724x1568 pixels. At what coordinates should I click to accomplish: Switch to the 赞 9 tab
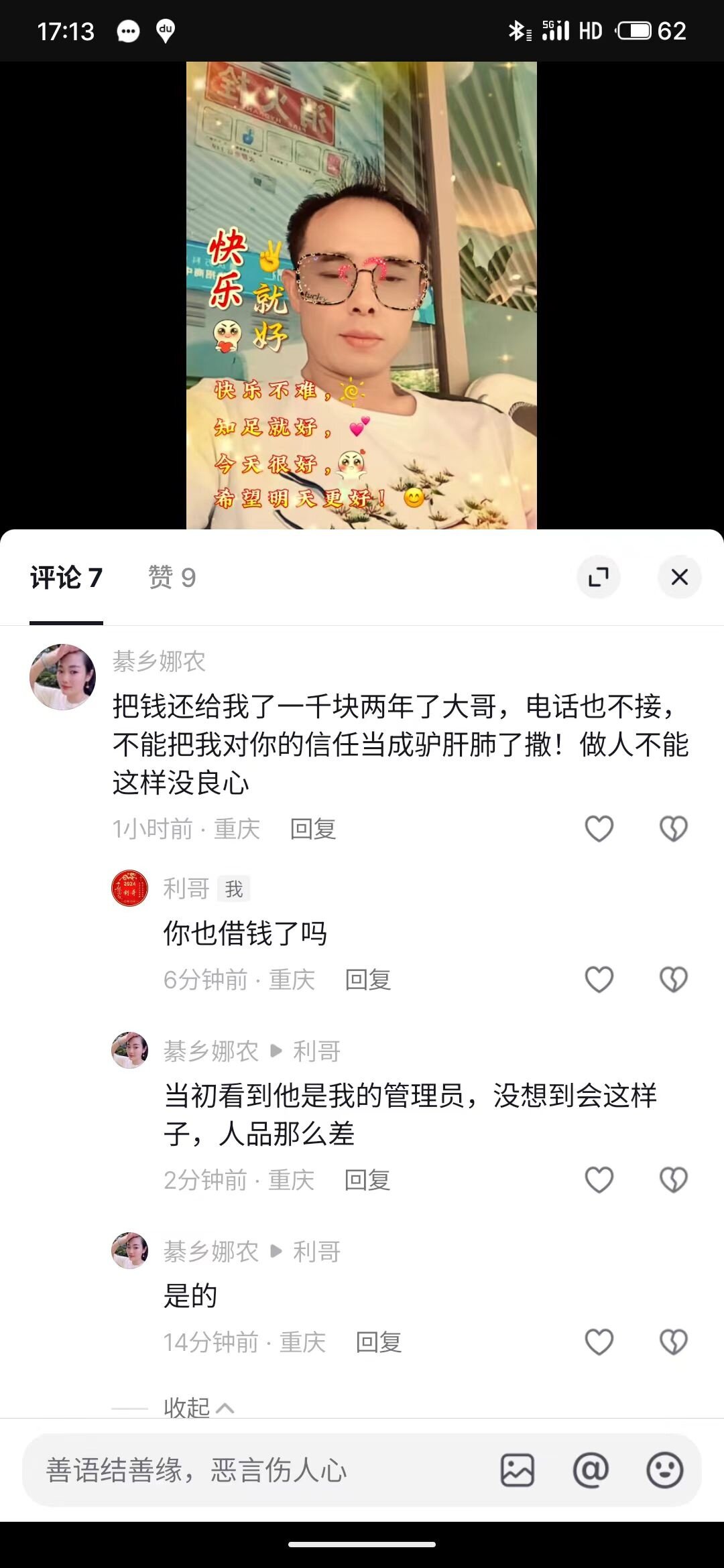172,578
